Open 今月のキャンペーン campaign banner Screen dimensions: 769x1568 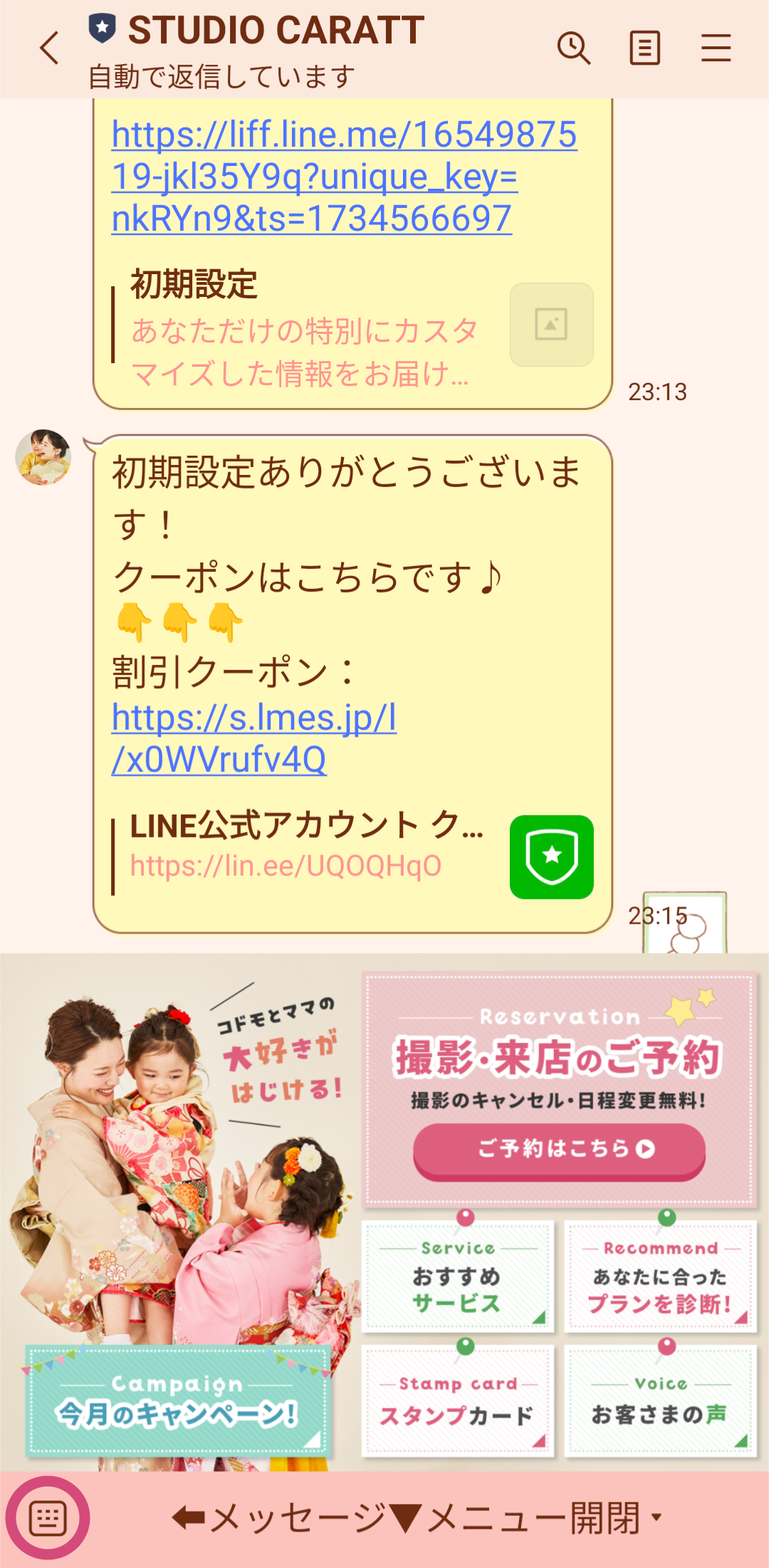click(x=178, y=1401)
